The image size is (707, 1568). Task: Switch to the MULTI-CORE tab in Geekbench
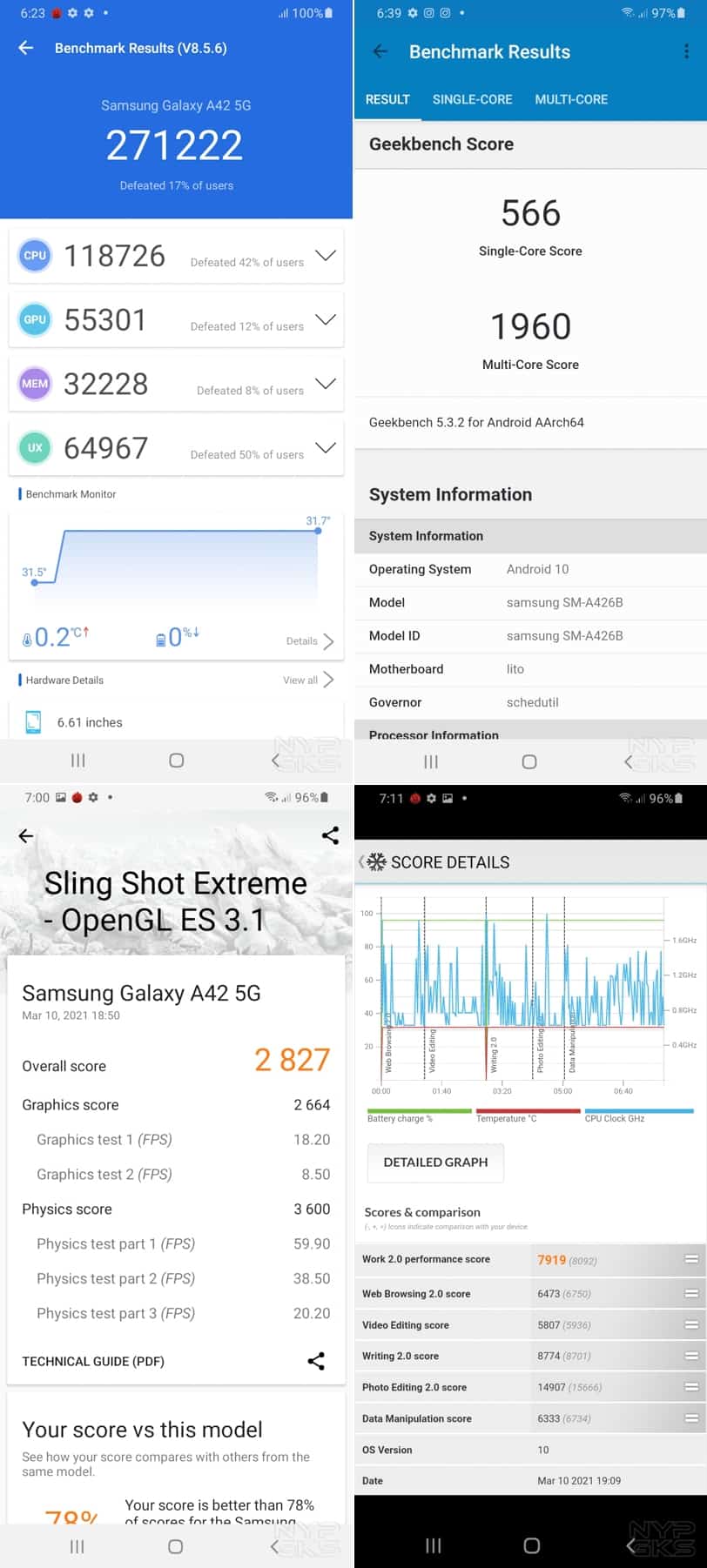pyautogui.click(x=571, y=99)
